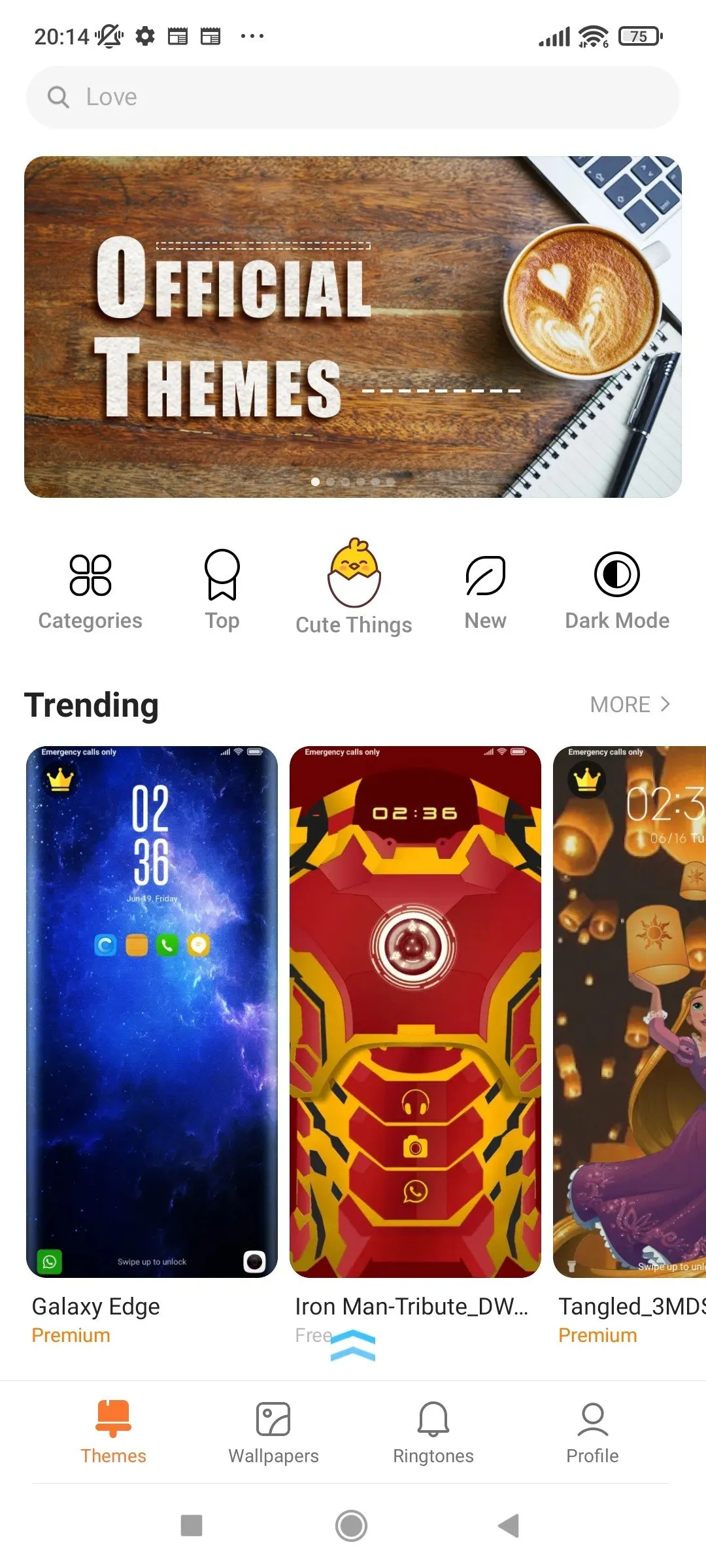This screenshot has width=706, height=1568.
Task: Open the Tangled_3MDS theme
Action: tap(630, 1011)
